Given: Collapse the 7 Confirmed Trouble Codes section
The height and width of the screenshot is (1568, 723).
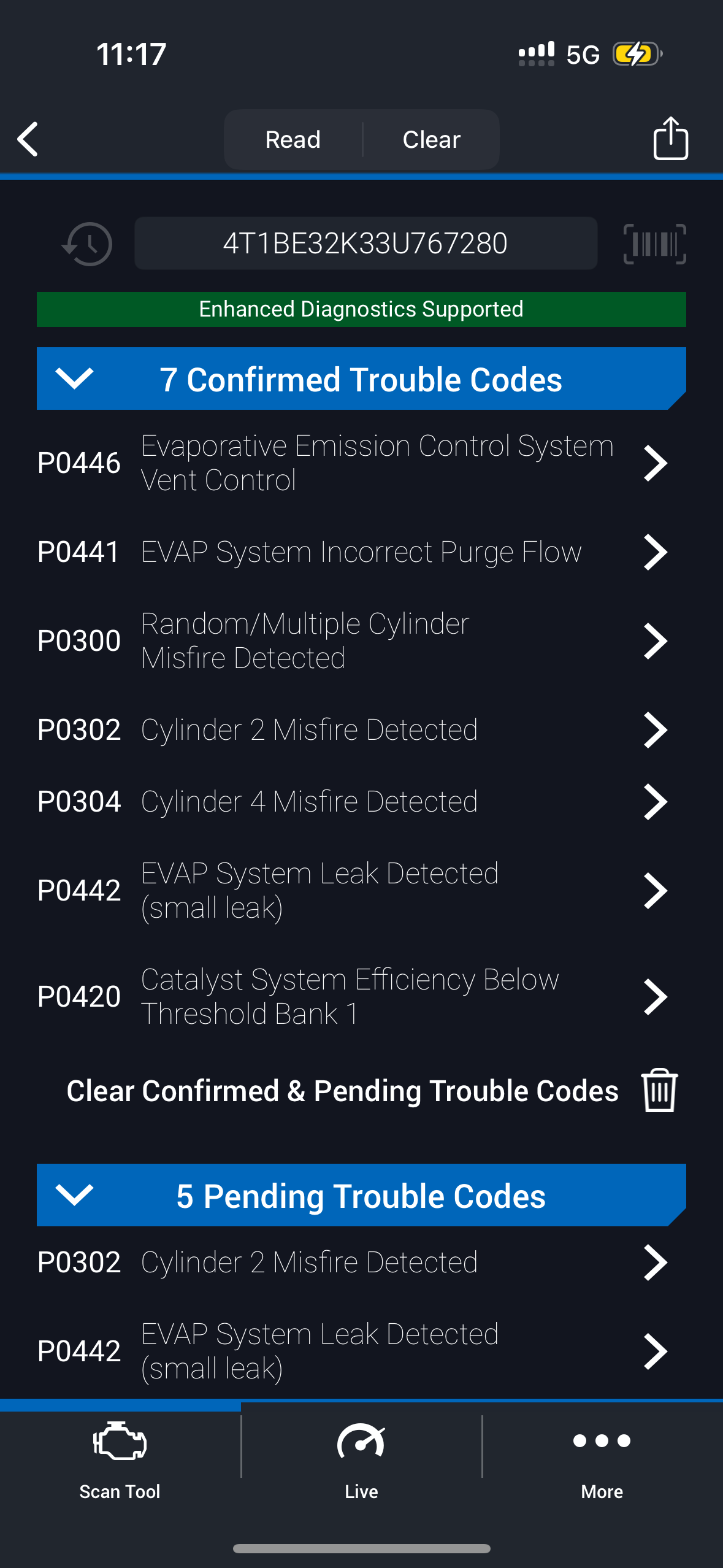Looking at the screenshot, I should click(75, 379).
